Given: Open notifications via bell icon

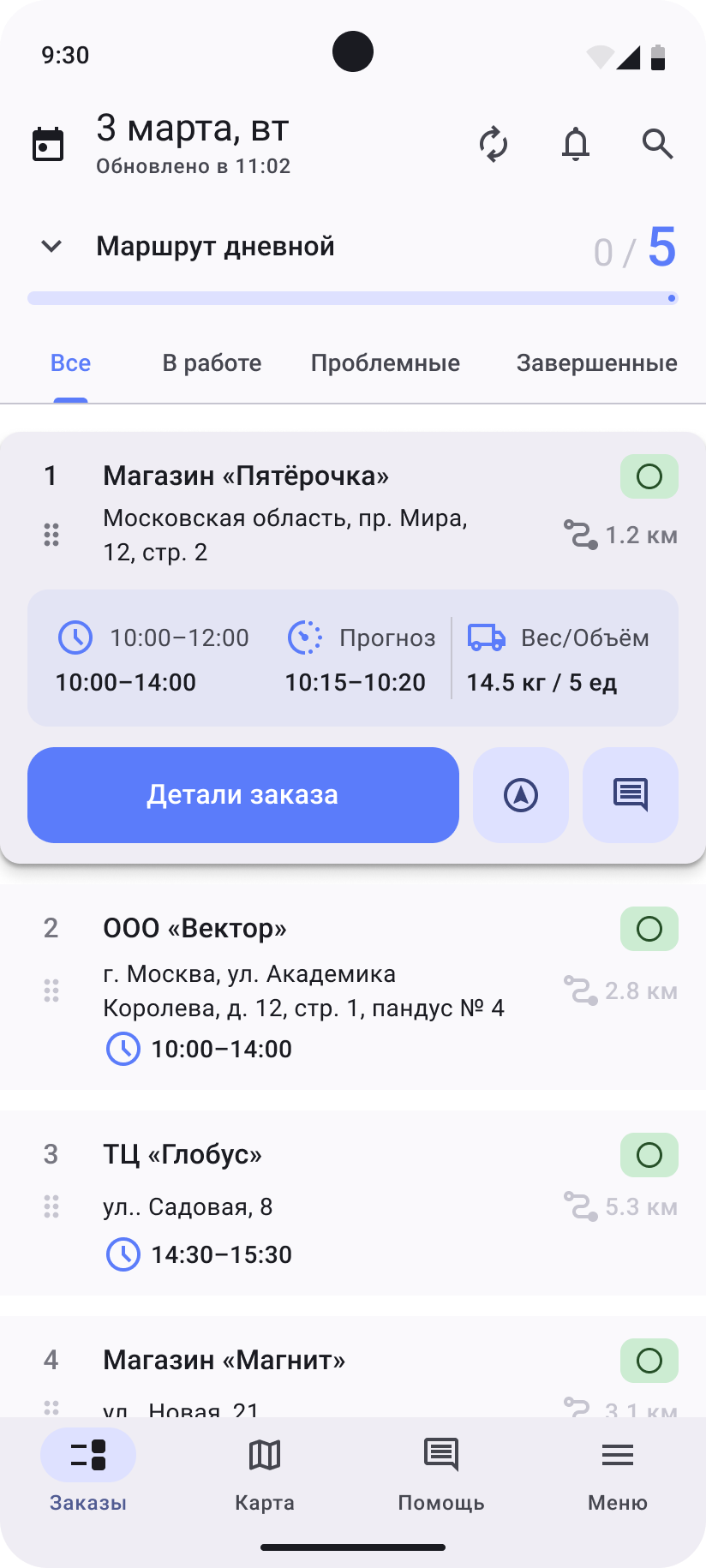Looking at the screenshot, I should coord(576,145).
